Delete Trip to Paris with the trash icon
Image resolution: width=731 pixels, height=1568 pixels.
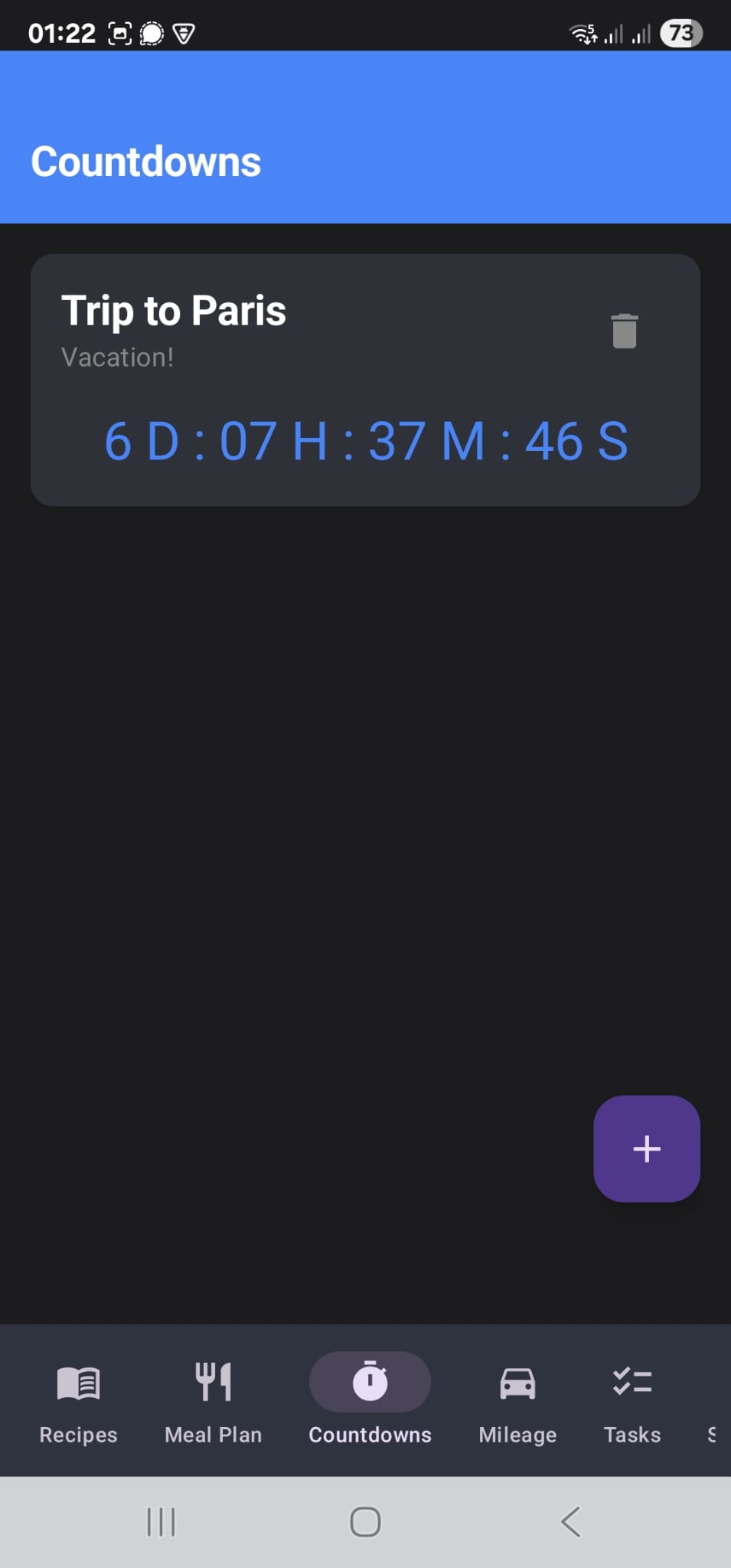625,329
